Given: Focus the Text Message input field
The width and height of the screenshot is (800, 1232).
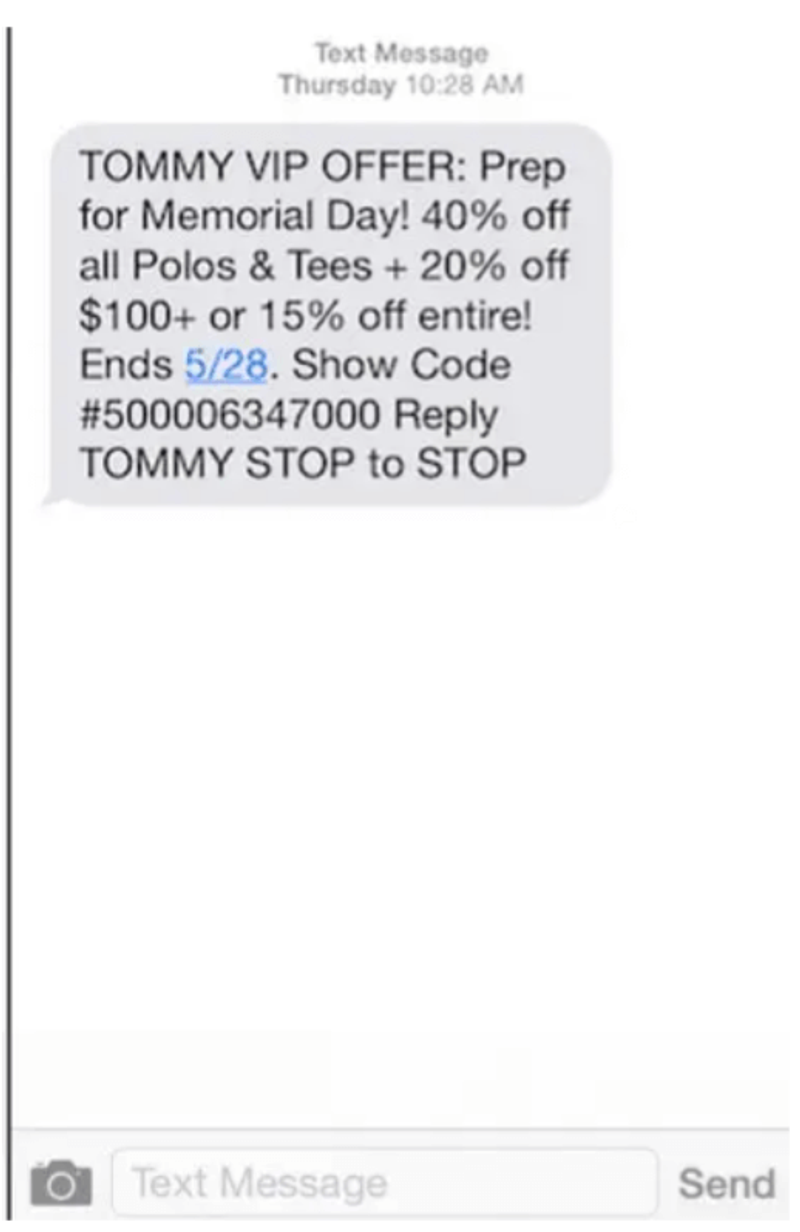Looking at the screenshot, I should point(385,1183).
